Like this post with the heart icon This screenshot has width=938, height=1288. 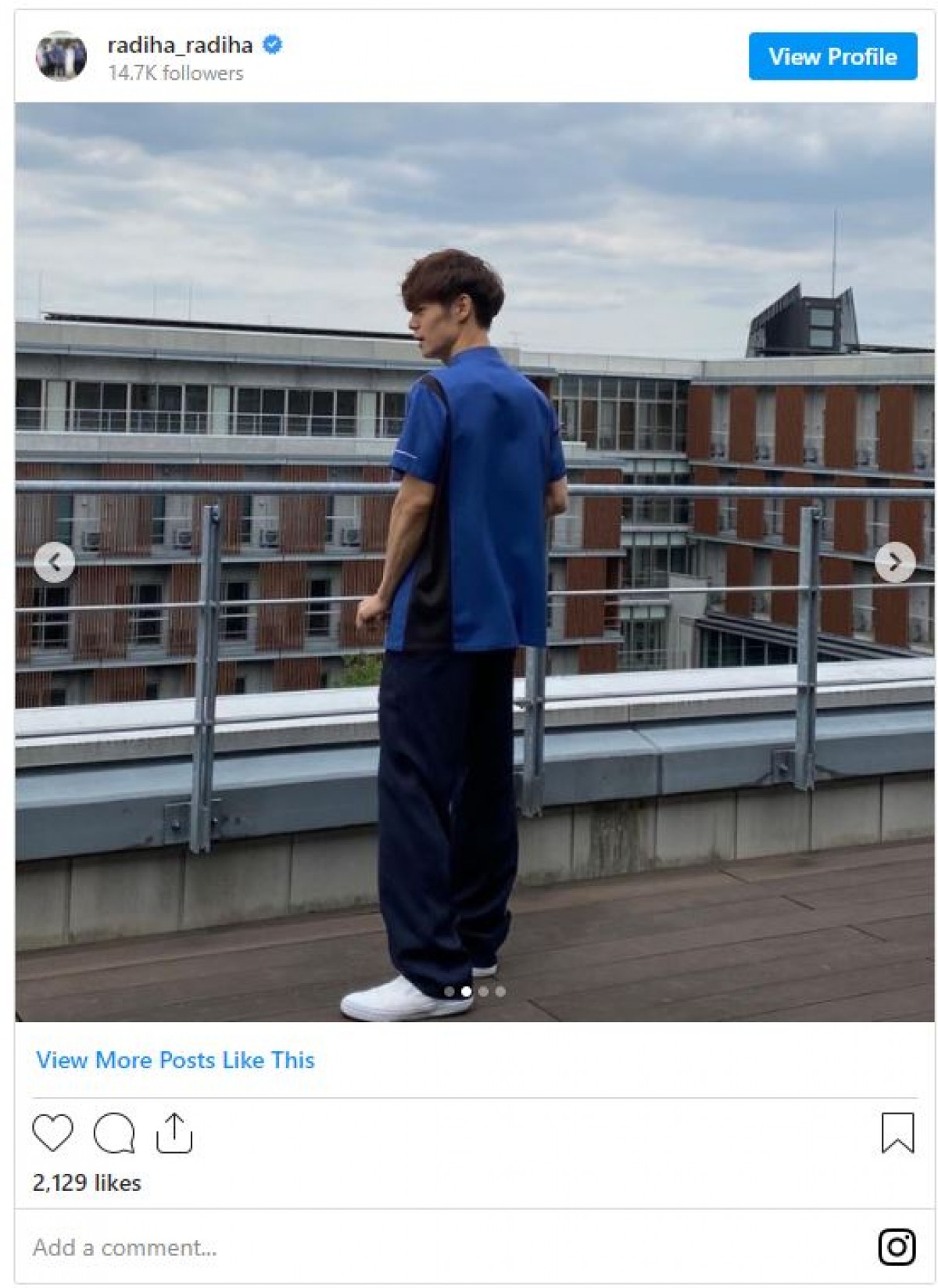[x=52, y=1132]
